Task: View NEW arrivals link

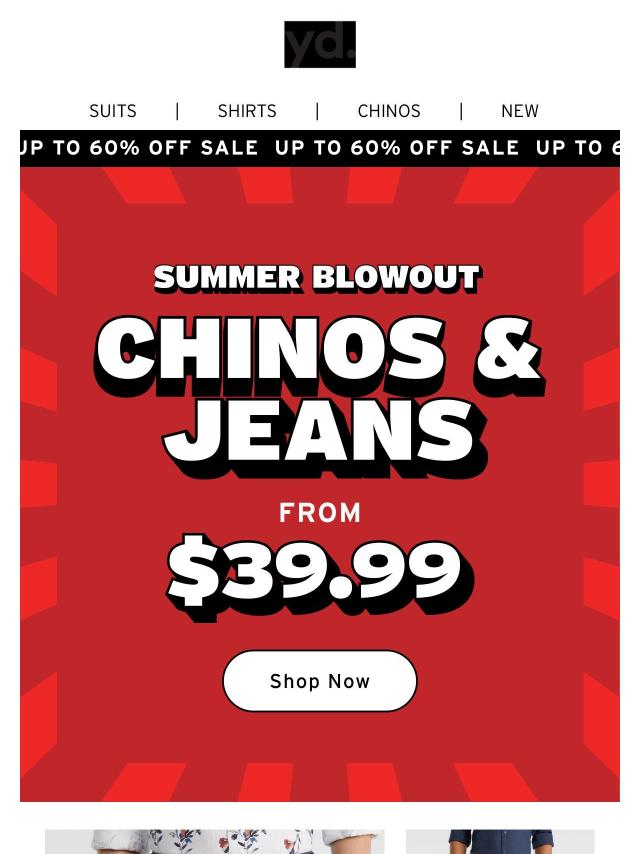Action: 519,111
